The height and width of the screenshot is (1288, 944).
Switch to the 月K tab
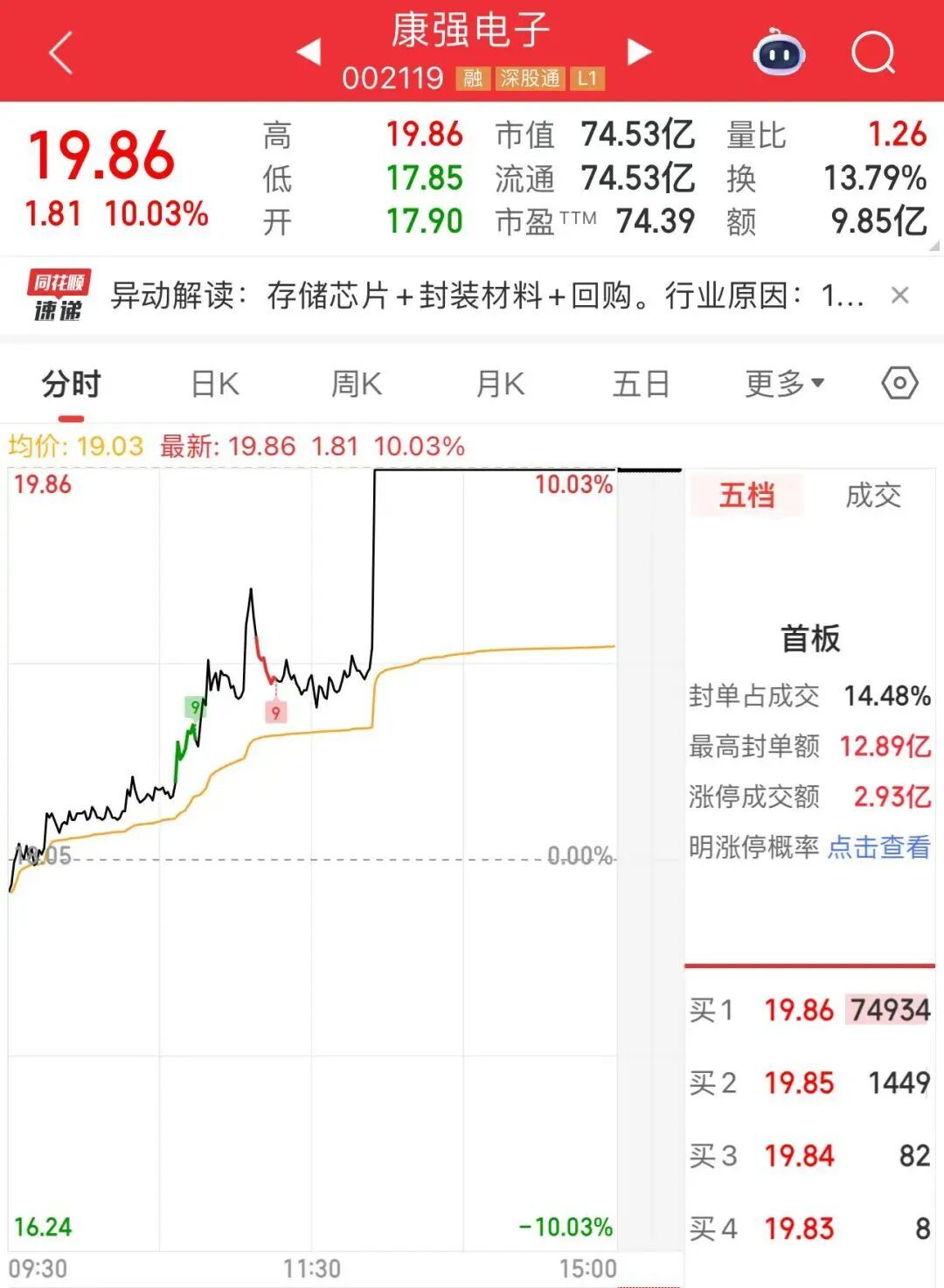(x=500, y=384)
